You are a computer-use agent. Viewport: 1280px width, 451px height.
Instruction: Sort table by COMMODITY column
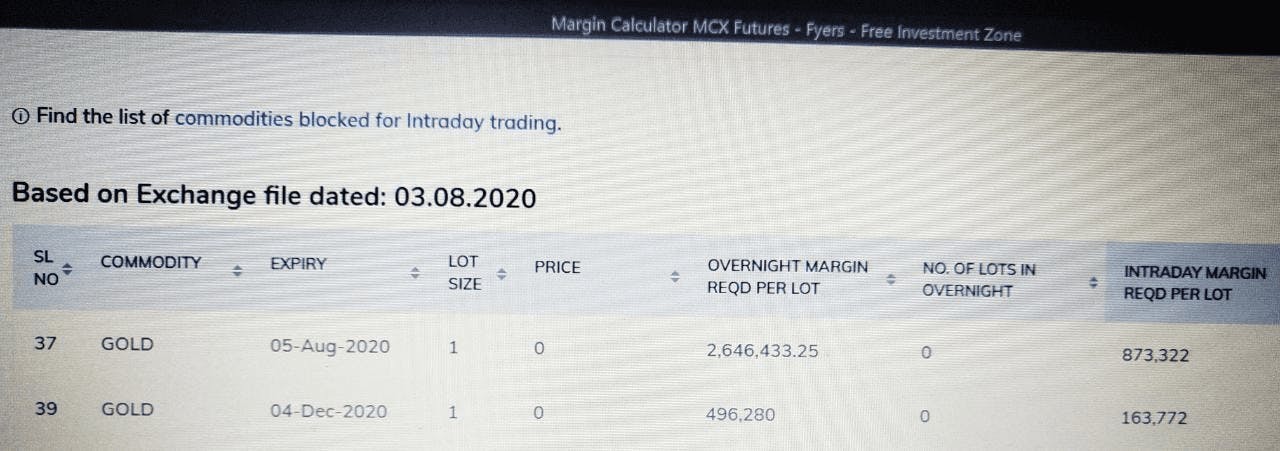237,271
